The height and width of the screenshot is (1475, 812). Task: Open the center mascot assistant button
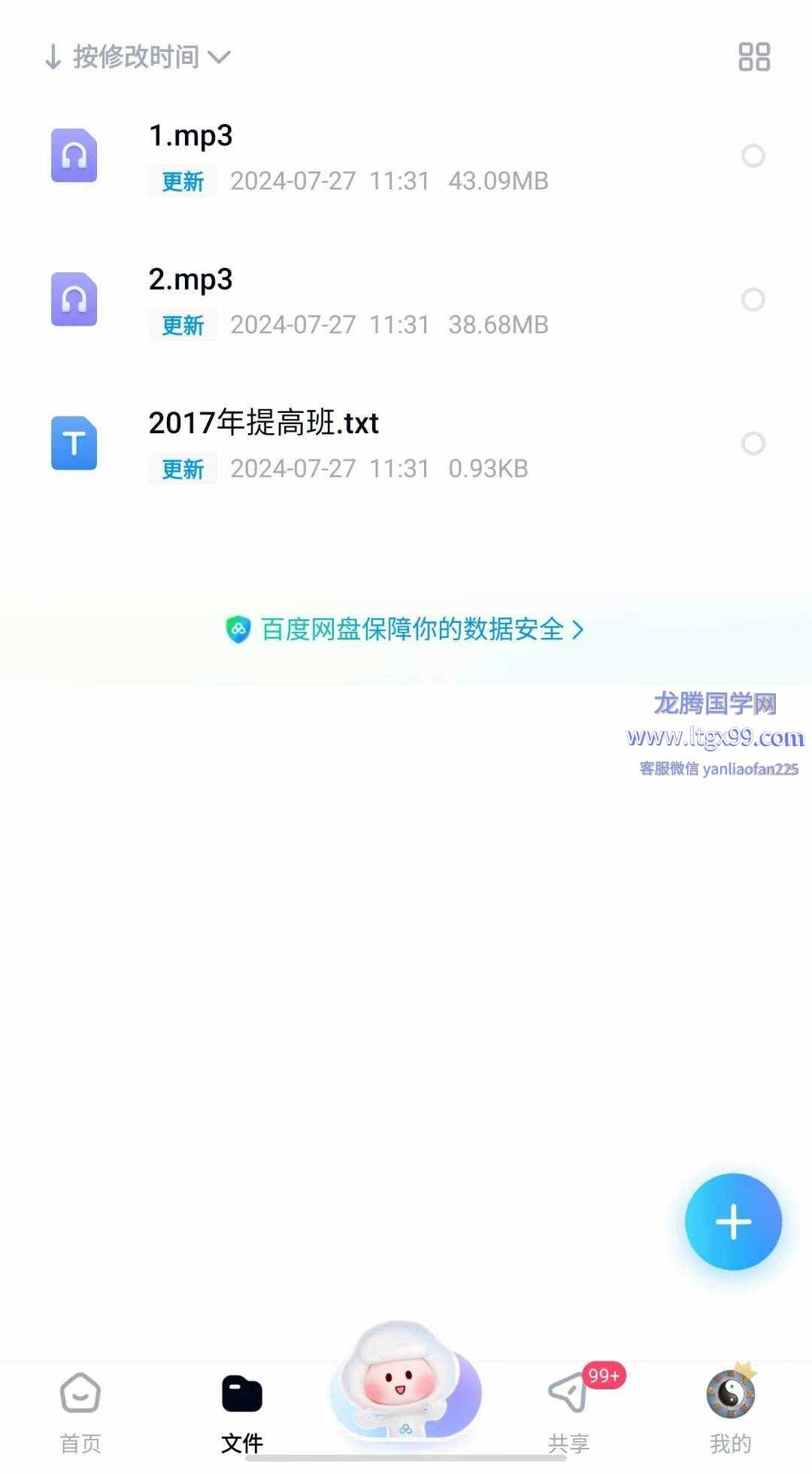(404, 1382)
